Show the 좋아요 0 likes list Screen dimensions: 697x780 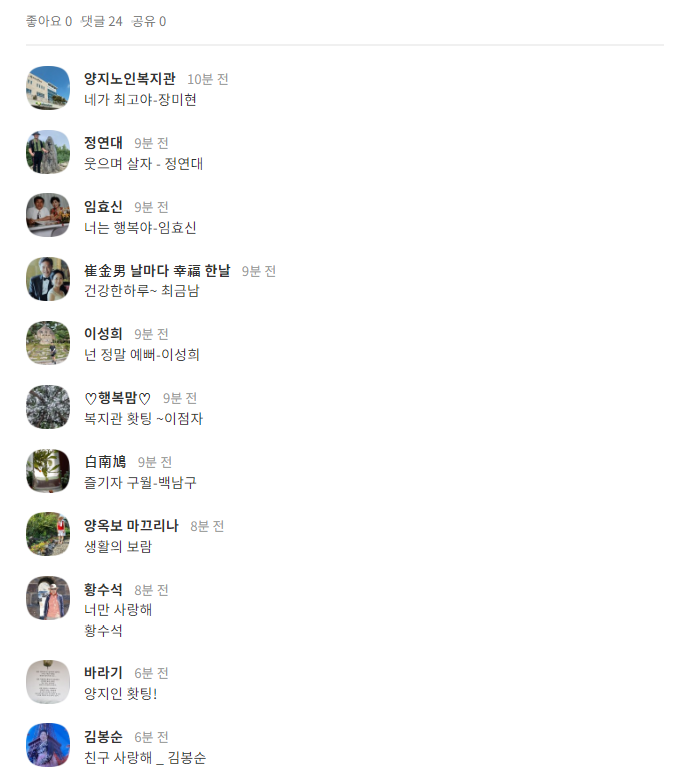(x=49, y=21)
